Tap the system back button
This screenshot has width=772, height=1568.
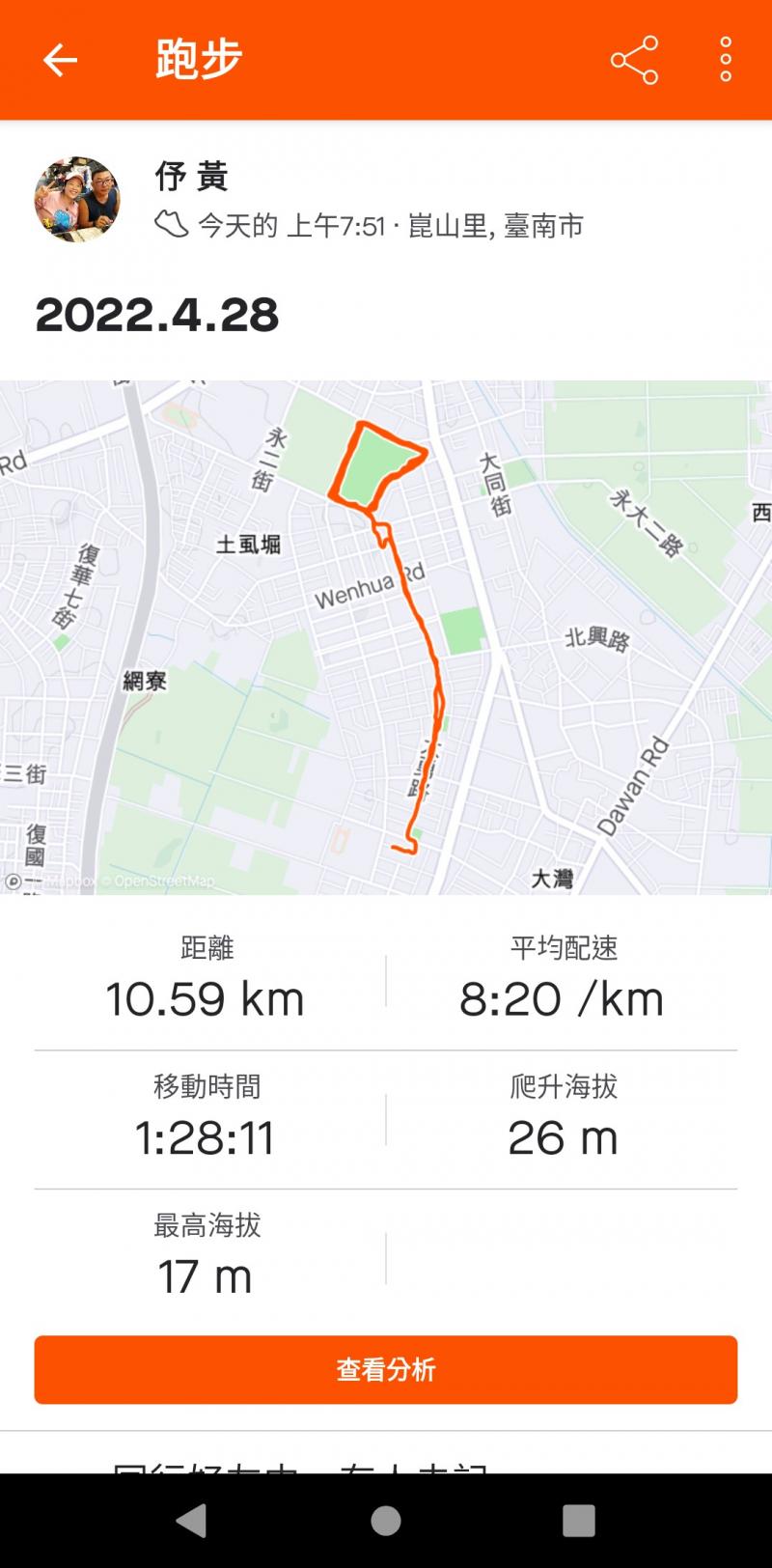(x=192, y=1521)
